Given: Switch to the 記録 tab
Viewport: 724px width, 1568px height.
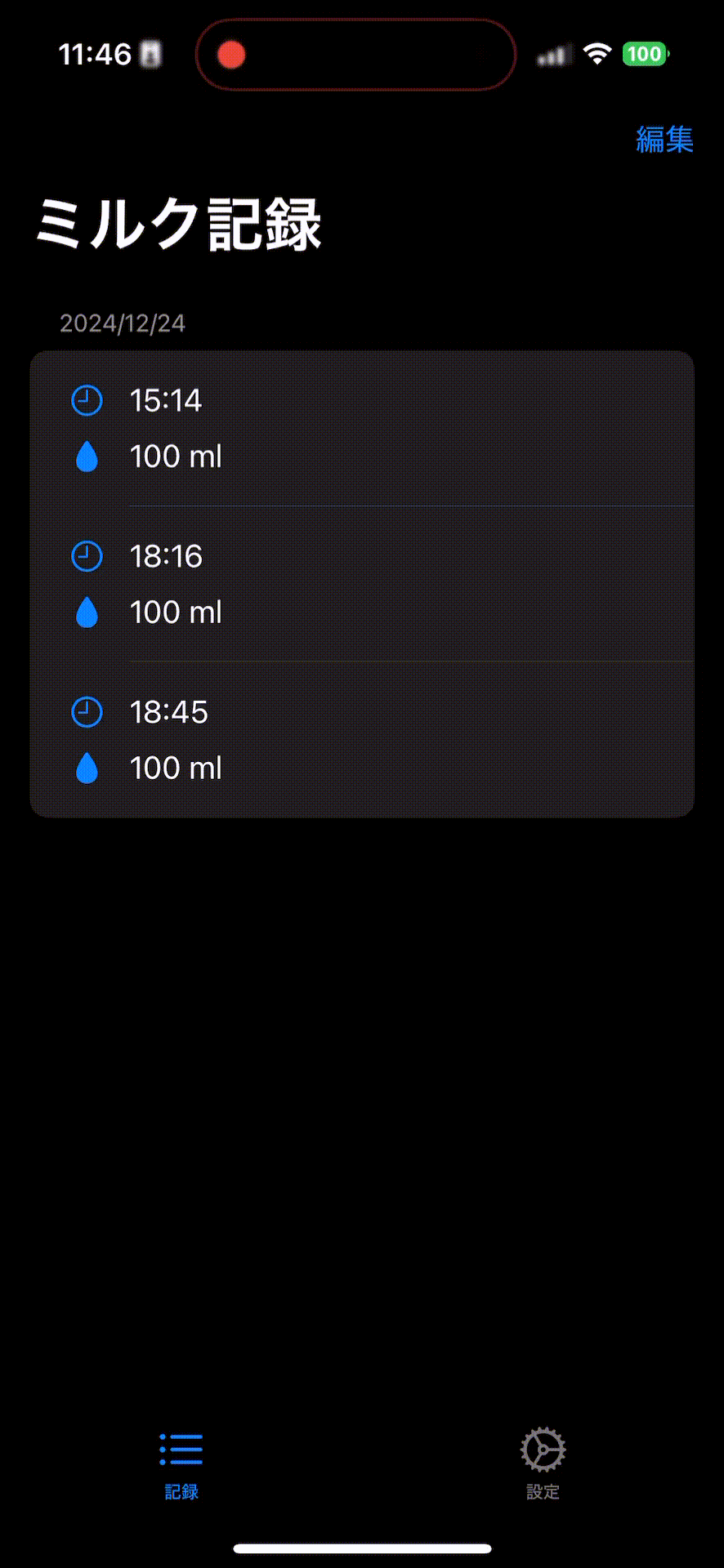Looking at the screenshot, I should (x=181, y=1465).
